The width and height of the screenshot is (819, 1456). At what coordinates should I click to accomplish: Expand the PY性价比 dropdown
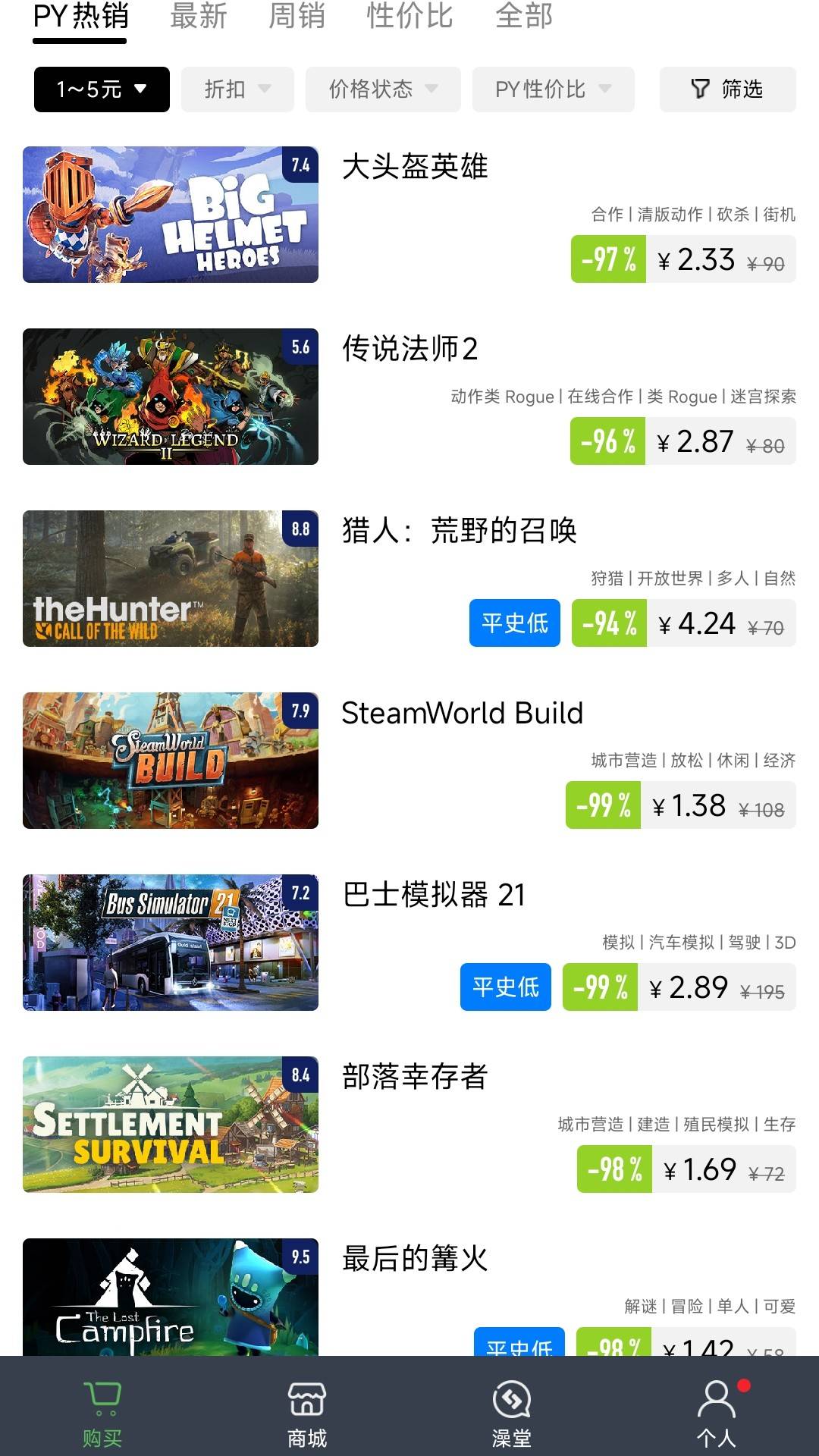pos(553,89)
